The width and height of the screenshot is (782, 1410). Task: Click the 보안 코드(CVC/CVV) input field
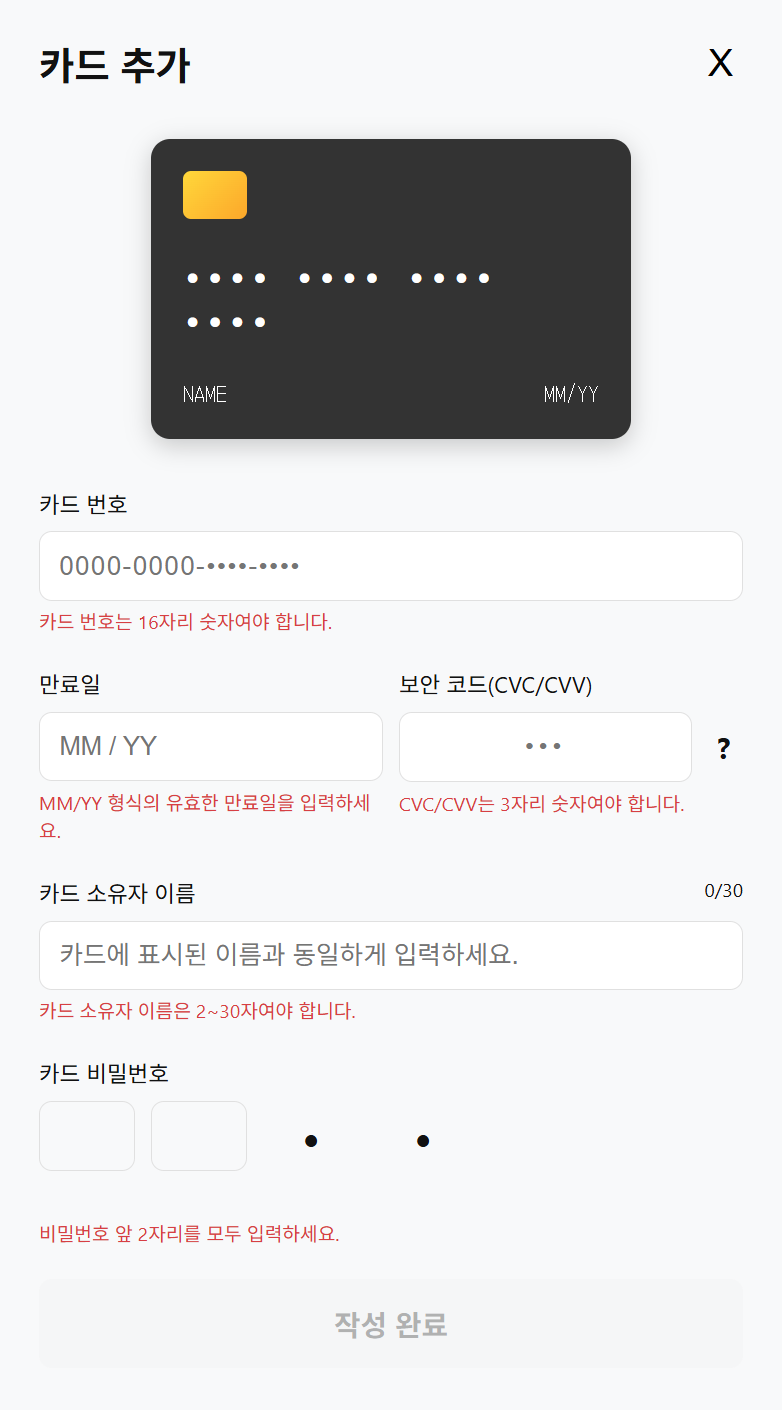(x=545, y=746)
